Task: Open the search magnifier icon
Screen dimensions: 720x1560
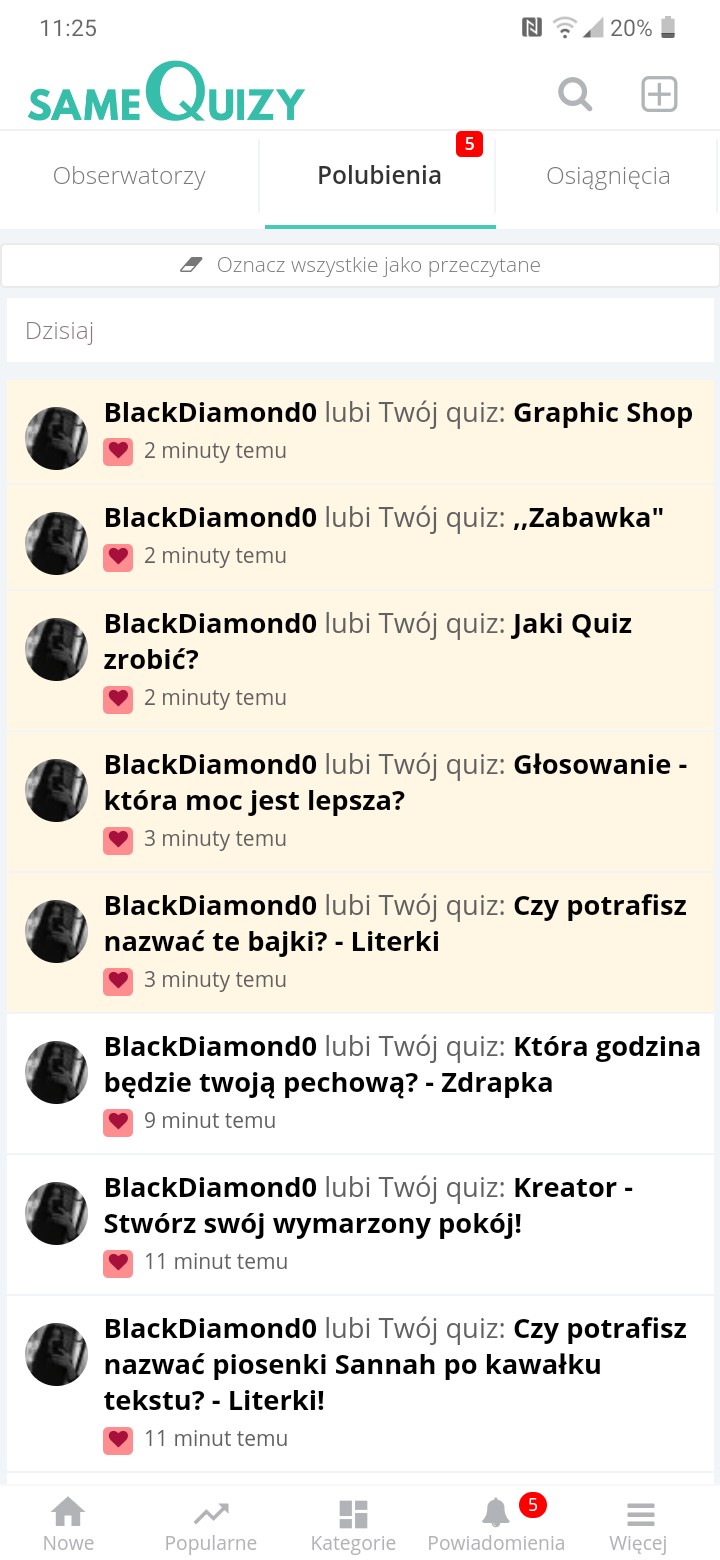Action: click(x=575, y=95)
